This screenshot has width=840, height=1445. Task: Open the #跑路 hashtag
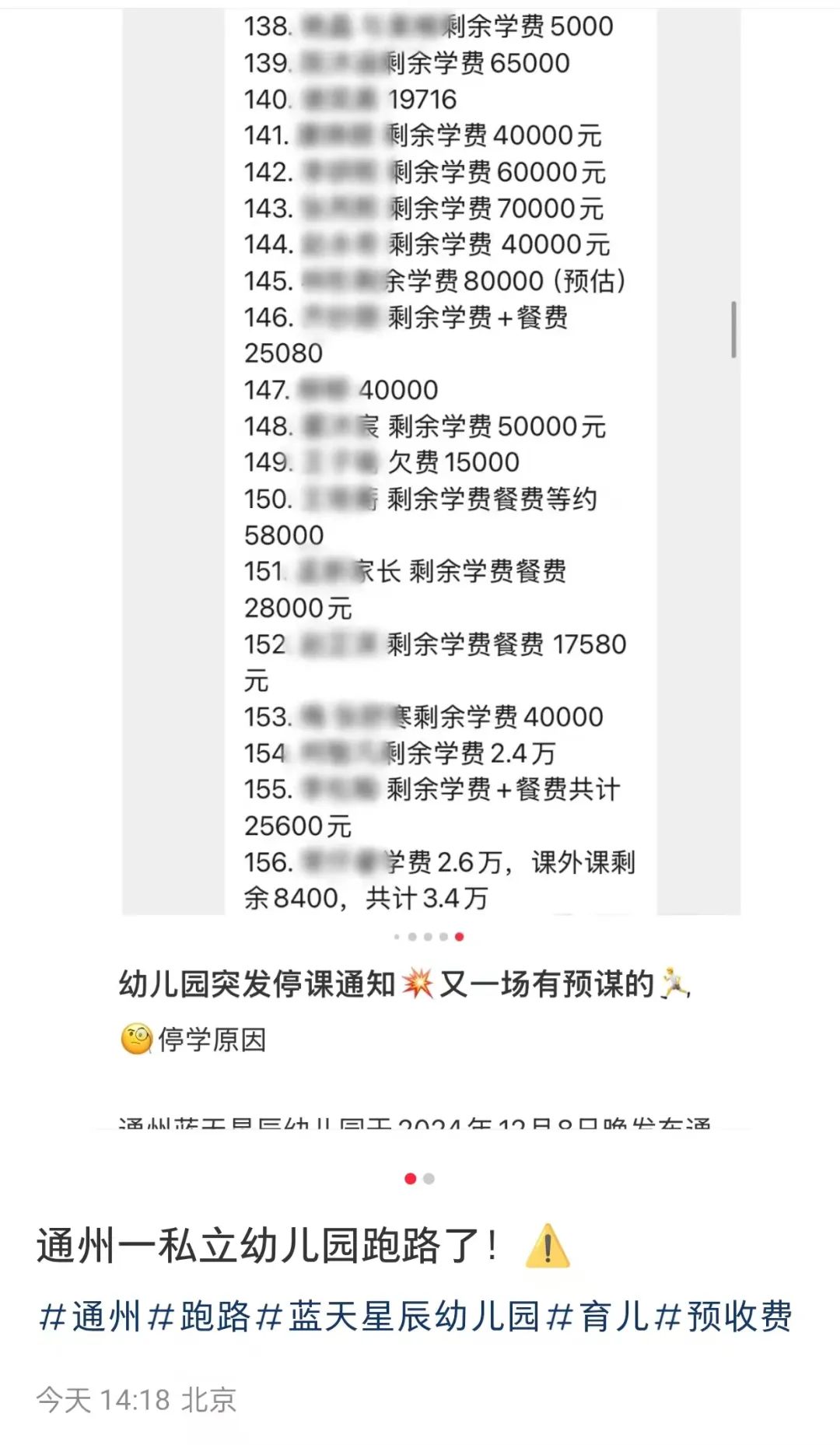coord(199,1317)
